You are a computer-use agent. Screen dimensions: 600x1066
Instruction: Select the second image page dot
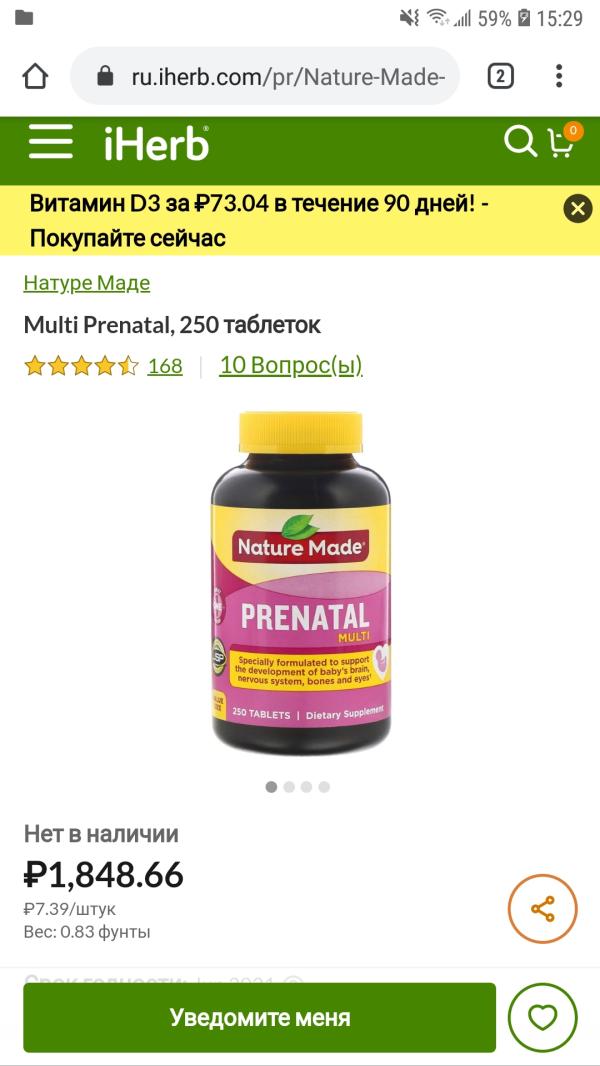(289, 787)
